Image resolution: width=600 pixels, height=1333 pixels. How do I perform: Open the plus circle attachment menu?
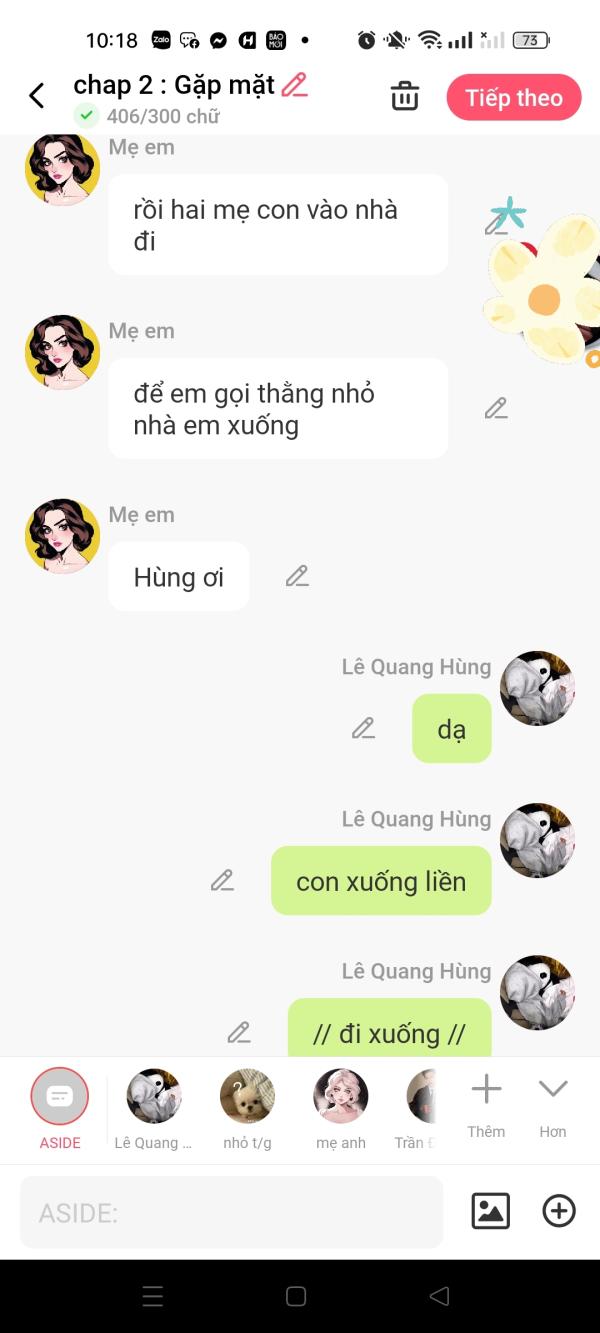(x=559, y=1211)
